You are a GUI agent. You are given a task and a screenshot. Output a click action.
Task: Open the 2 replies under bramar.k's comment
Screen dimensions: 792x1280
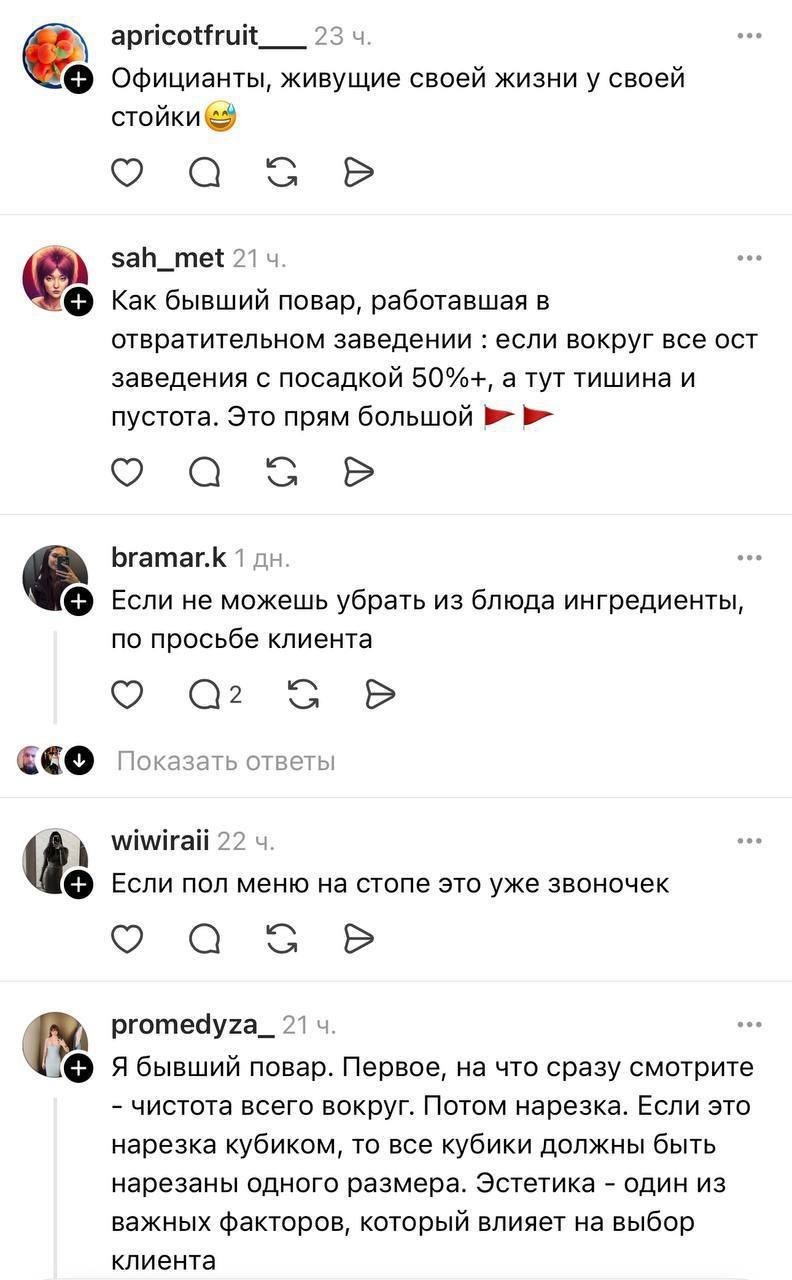[214, 693]
